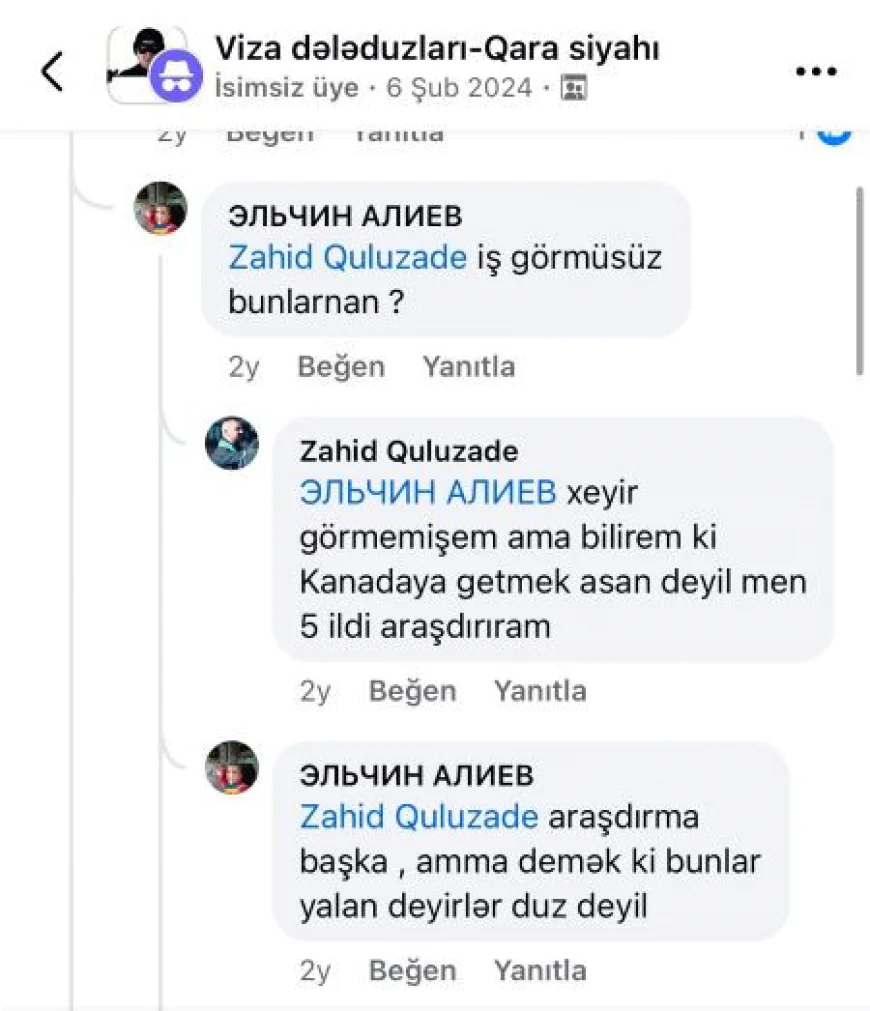The width and height of the screenshot is (870, 1011).
Task: Tap Yanıtla under Zahid Quluzade's comment
Action: pyautogui.click(x=540, y=691)
